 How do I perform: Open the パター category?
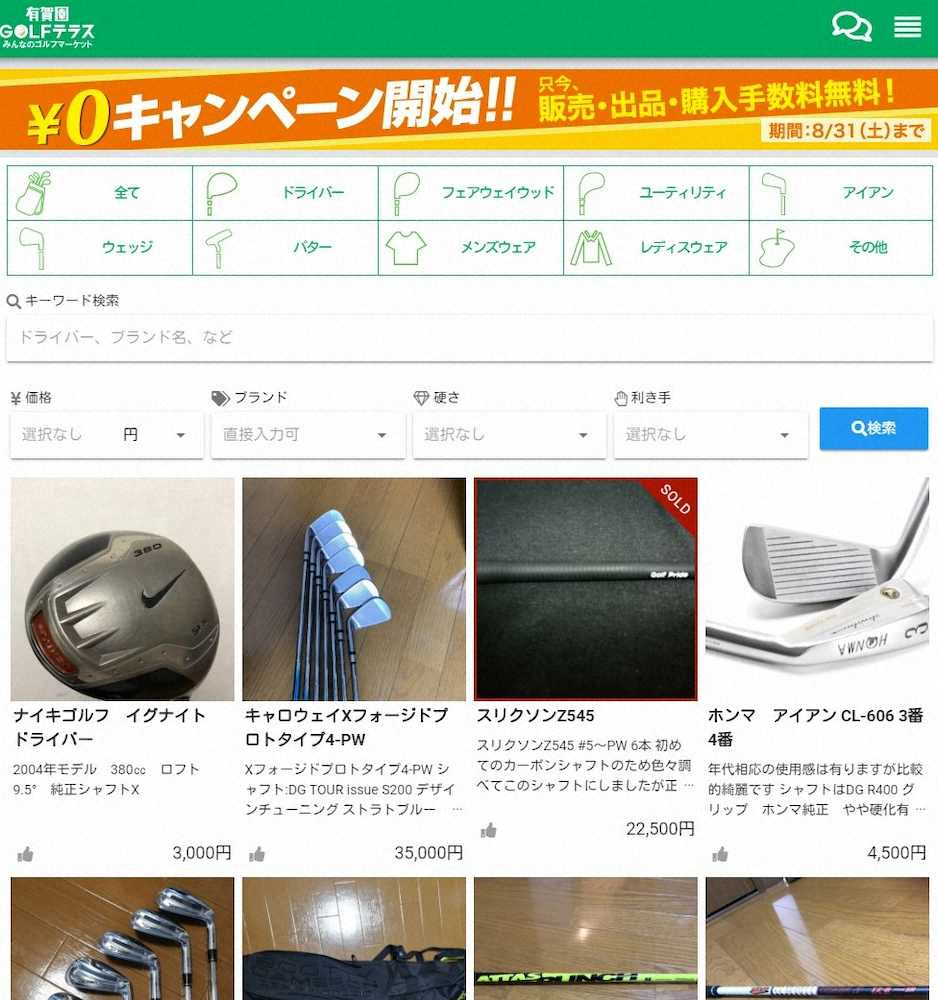(285, 248)
